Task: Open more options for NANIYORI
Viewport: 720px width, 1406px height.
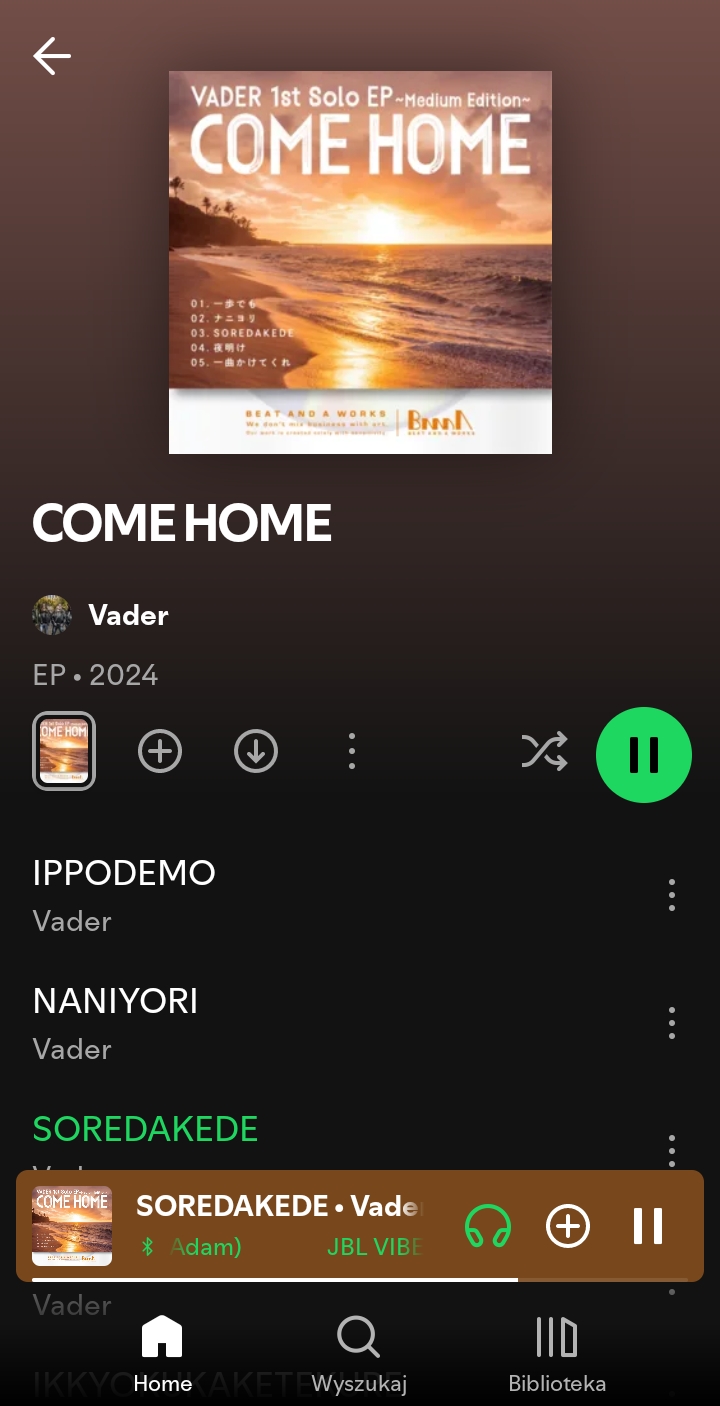Action: pyautogui.click(x=672, y=1023)
